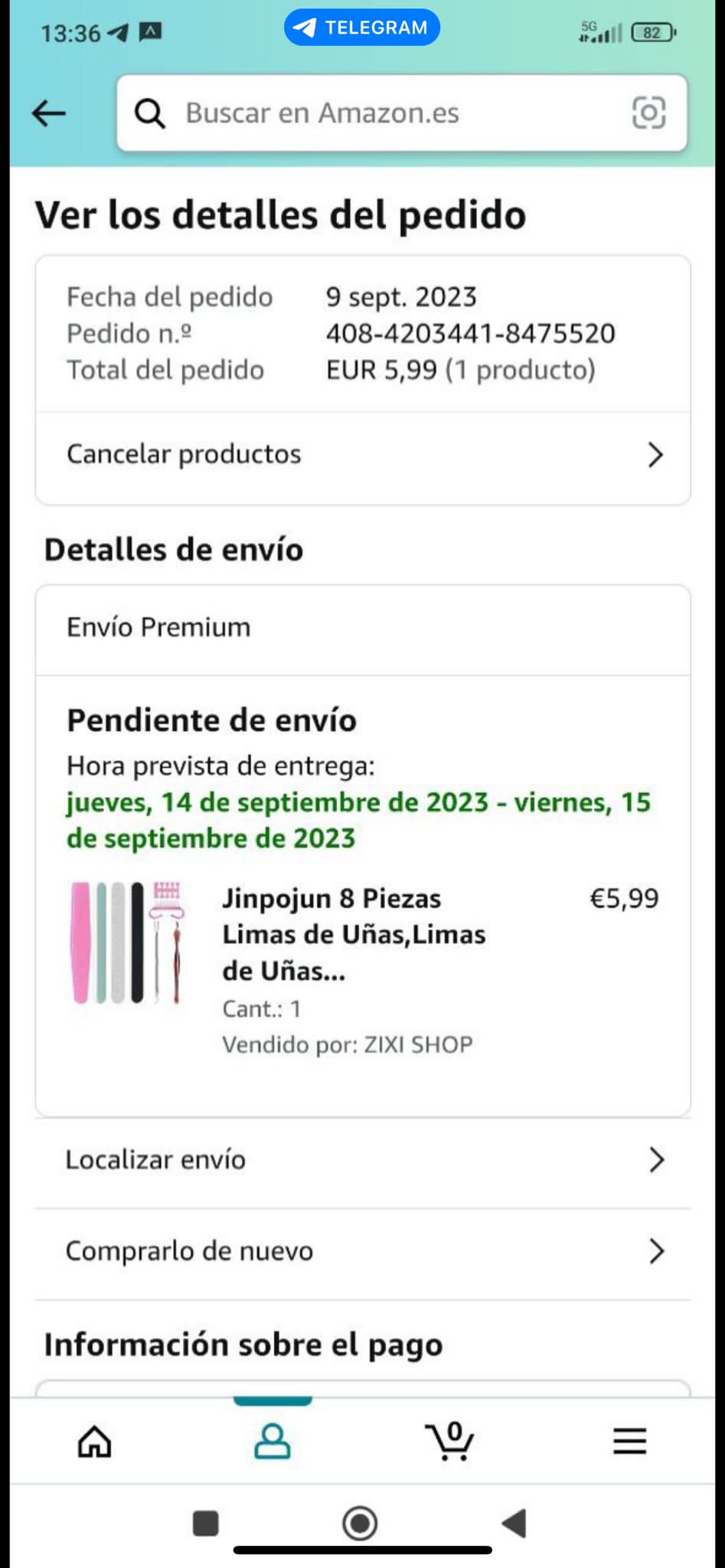Choose Comprarlo de nuevo
Image resolution: width=725 pixels, height=1568 pixels.
(x=363, y=1252)
